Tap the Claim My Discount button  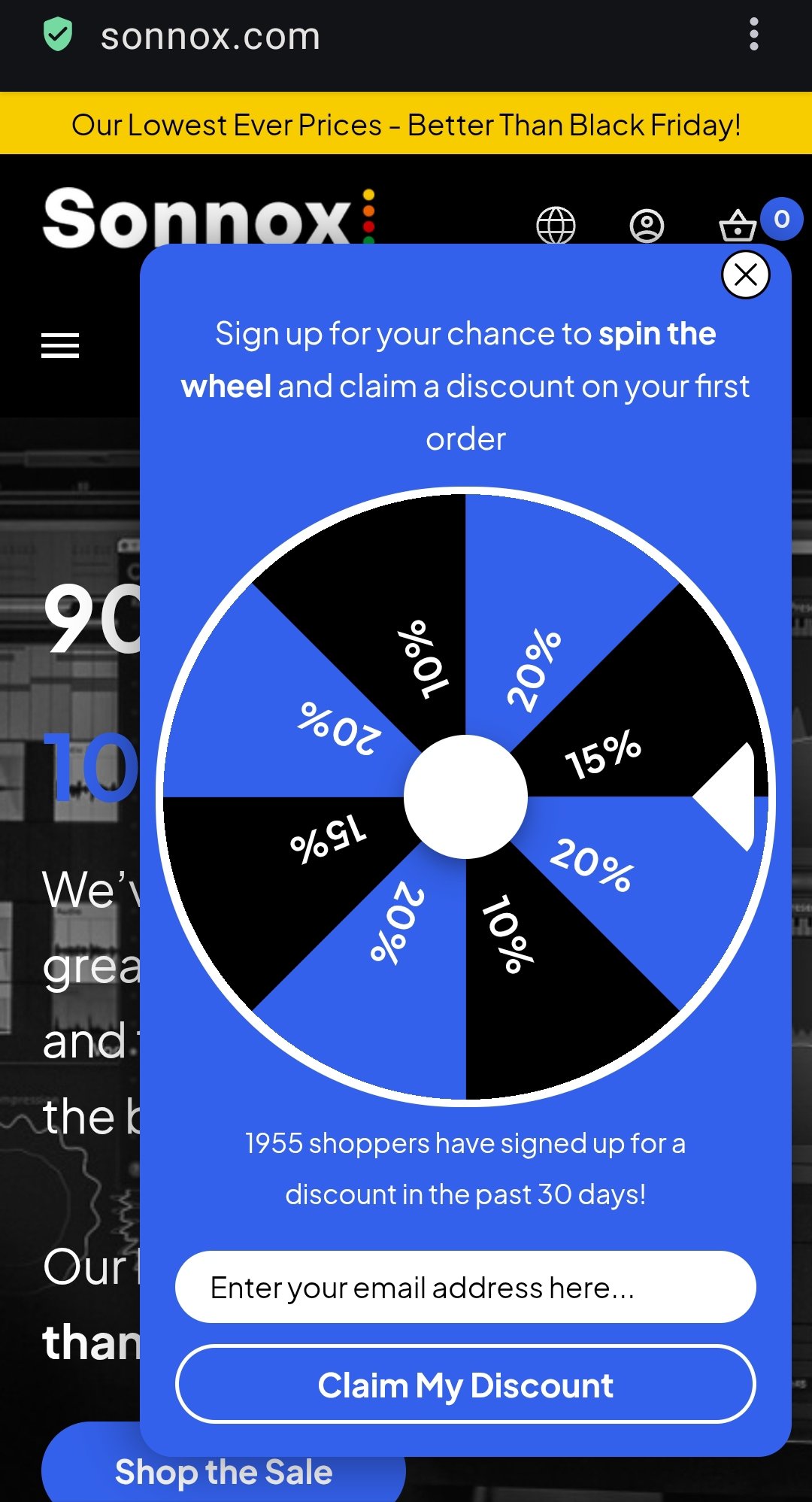pos(465,1385)
